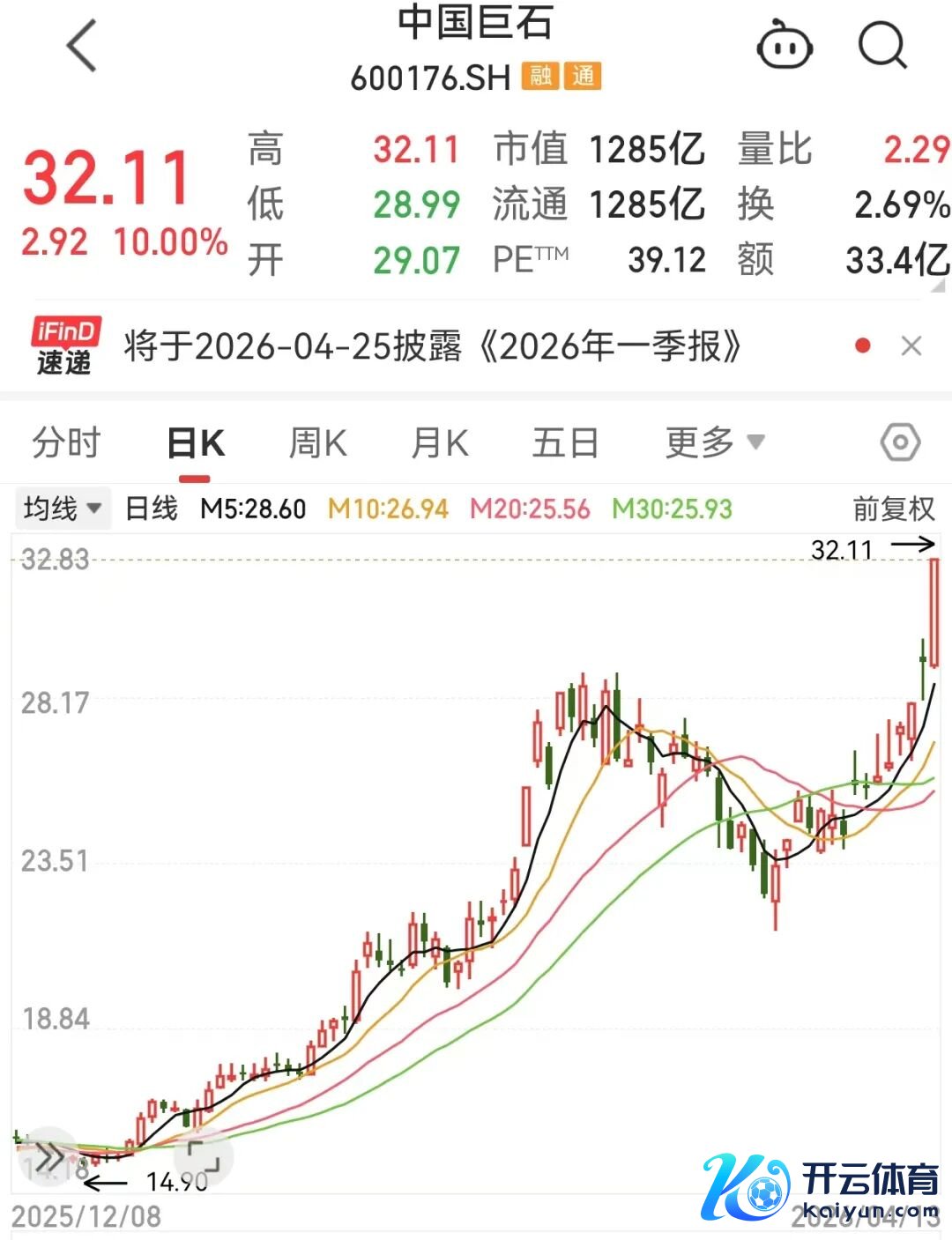The width and height of the screenshot is (952, 1240).
Task: Open the robot assistant icon
Action: click(x=784, y=45)
